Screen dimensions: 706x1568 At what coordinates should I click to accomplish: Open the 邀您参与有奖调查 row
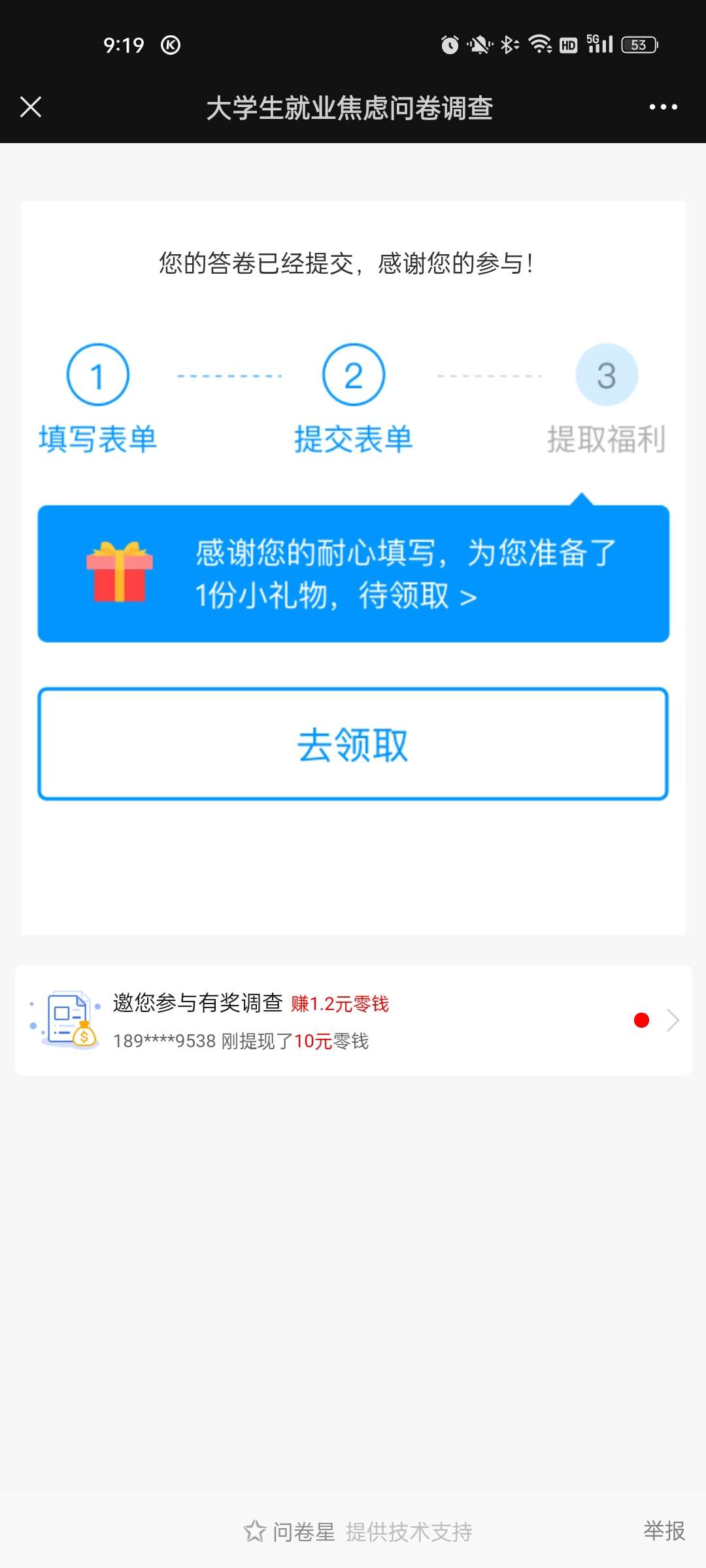353,1021
